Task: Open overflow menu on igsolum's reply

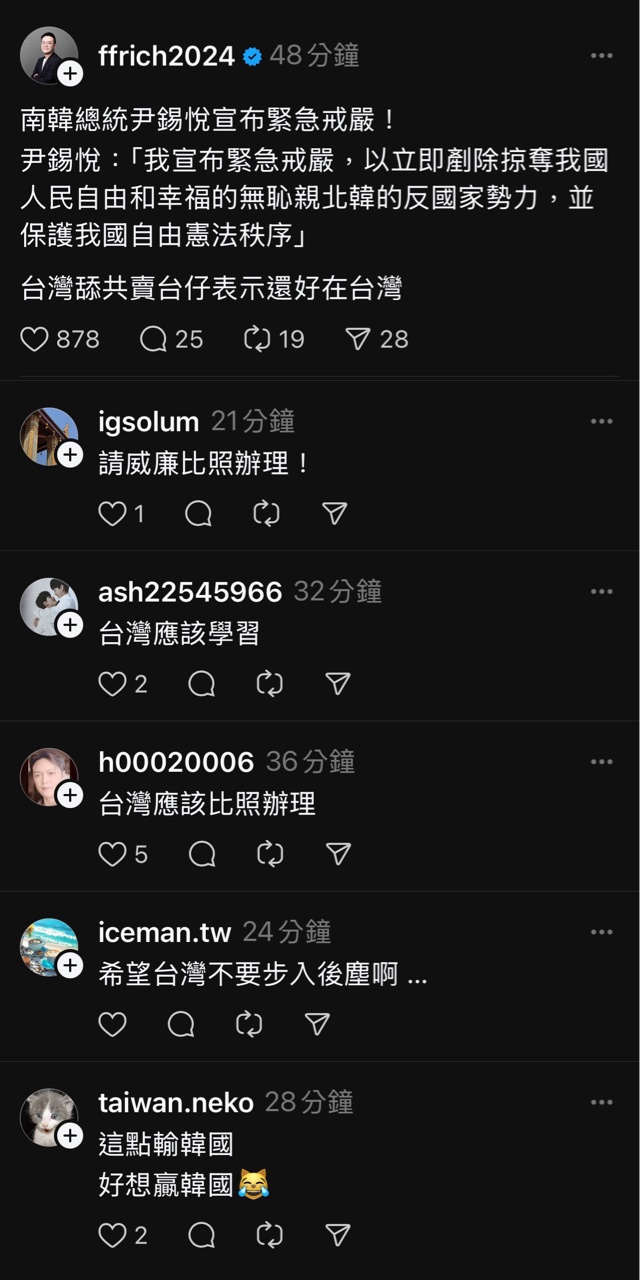Action: click(x=601, y=422)
